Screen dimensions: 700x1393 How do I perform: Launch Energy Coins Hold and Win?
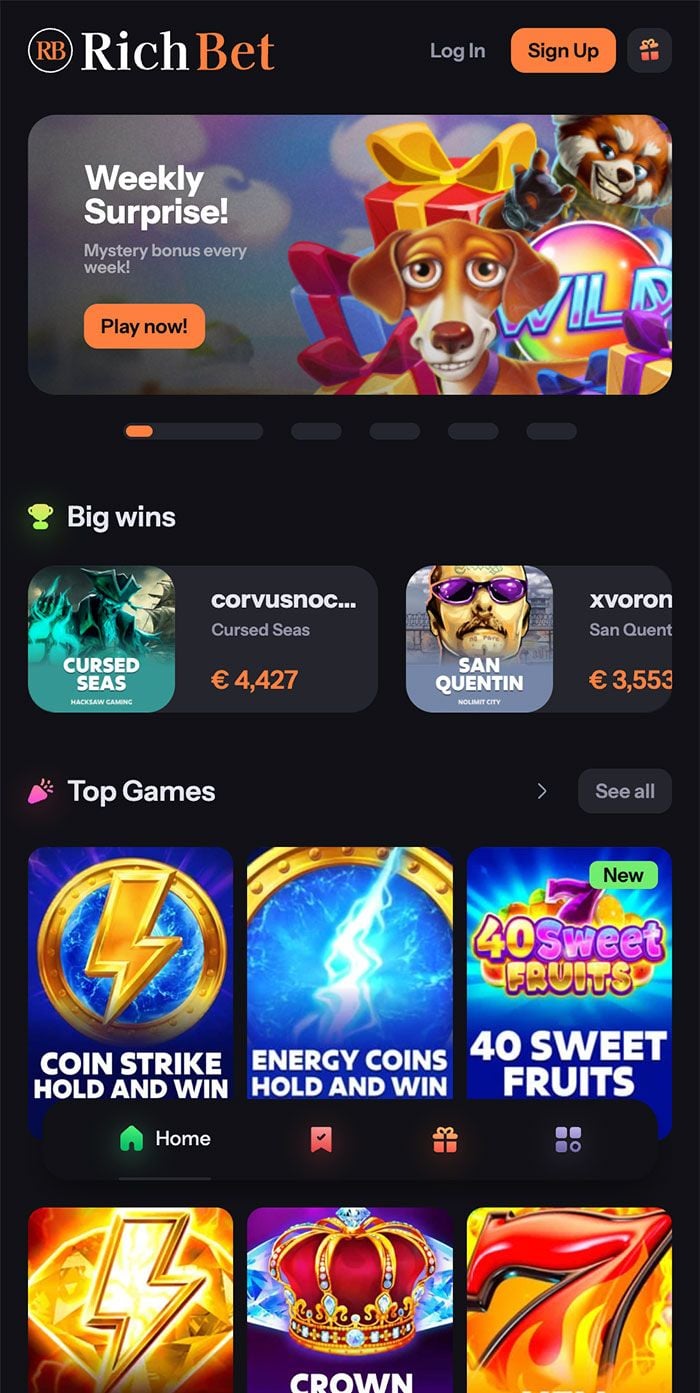coord(349,970)
